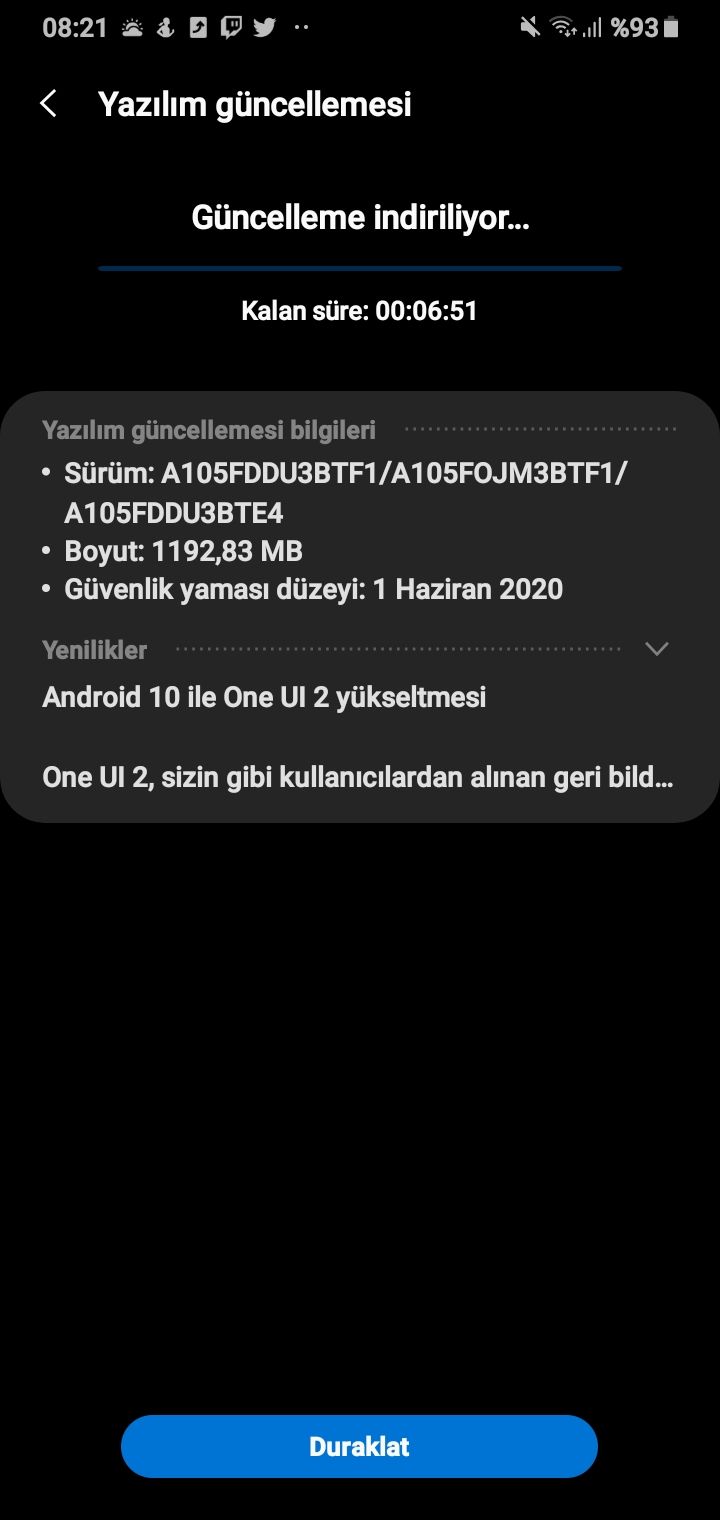Expand the Yenilikler section chevron
Image resolution: width=720 pixels, height=1520 pixels.
(656, 649)
